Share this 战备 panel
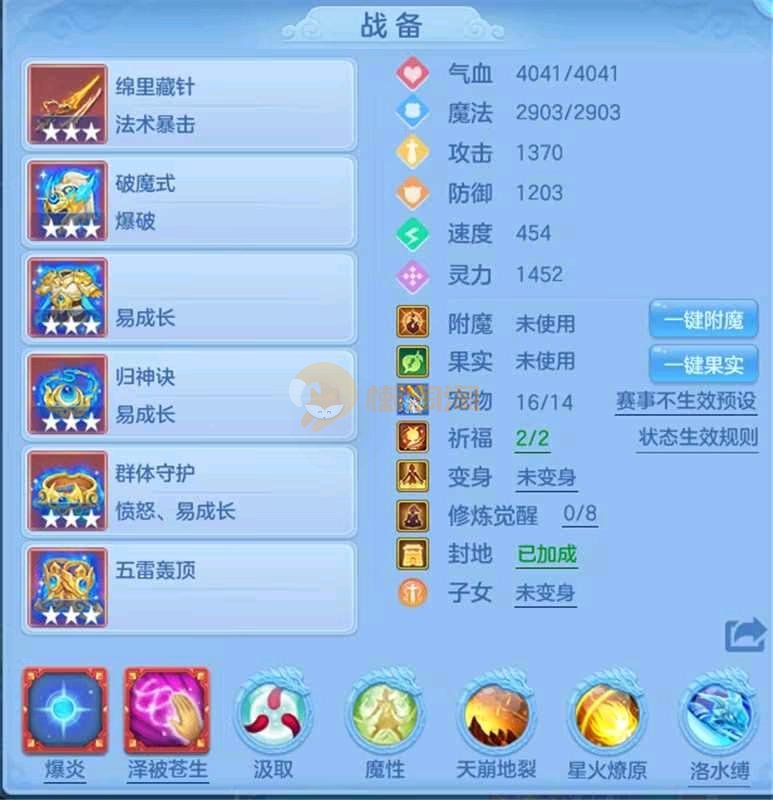 [744, 634]
